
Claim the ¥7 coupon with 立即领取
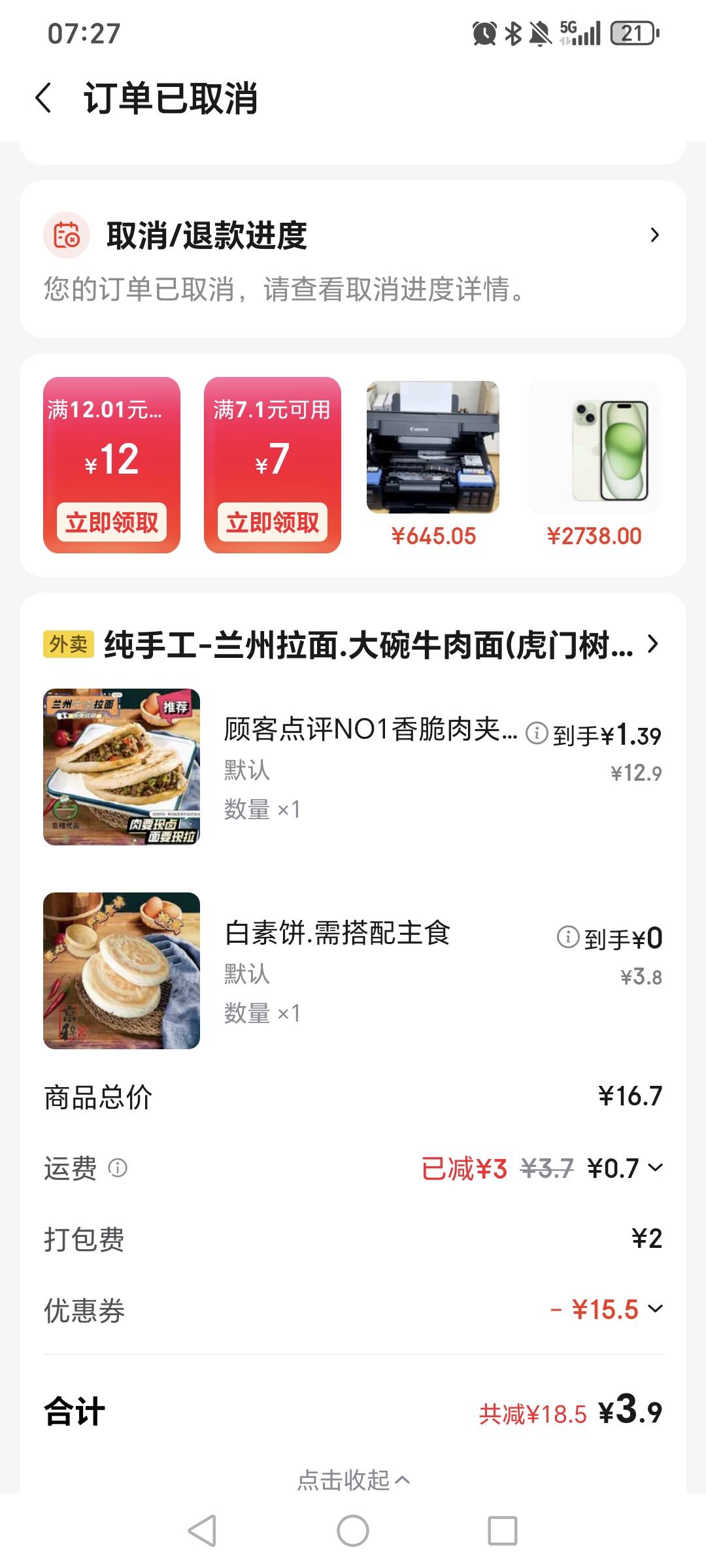(x=273, y=522)
